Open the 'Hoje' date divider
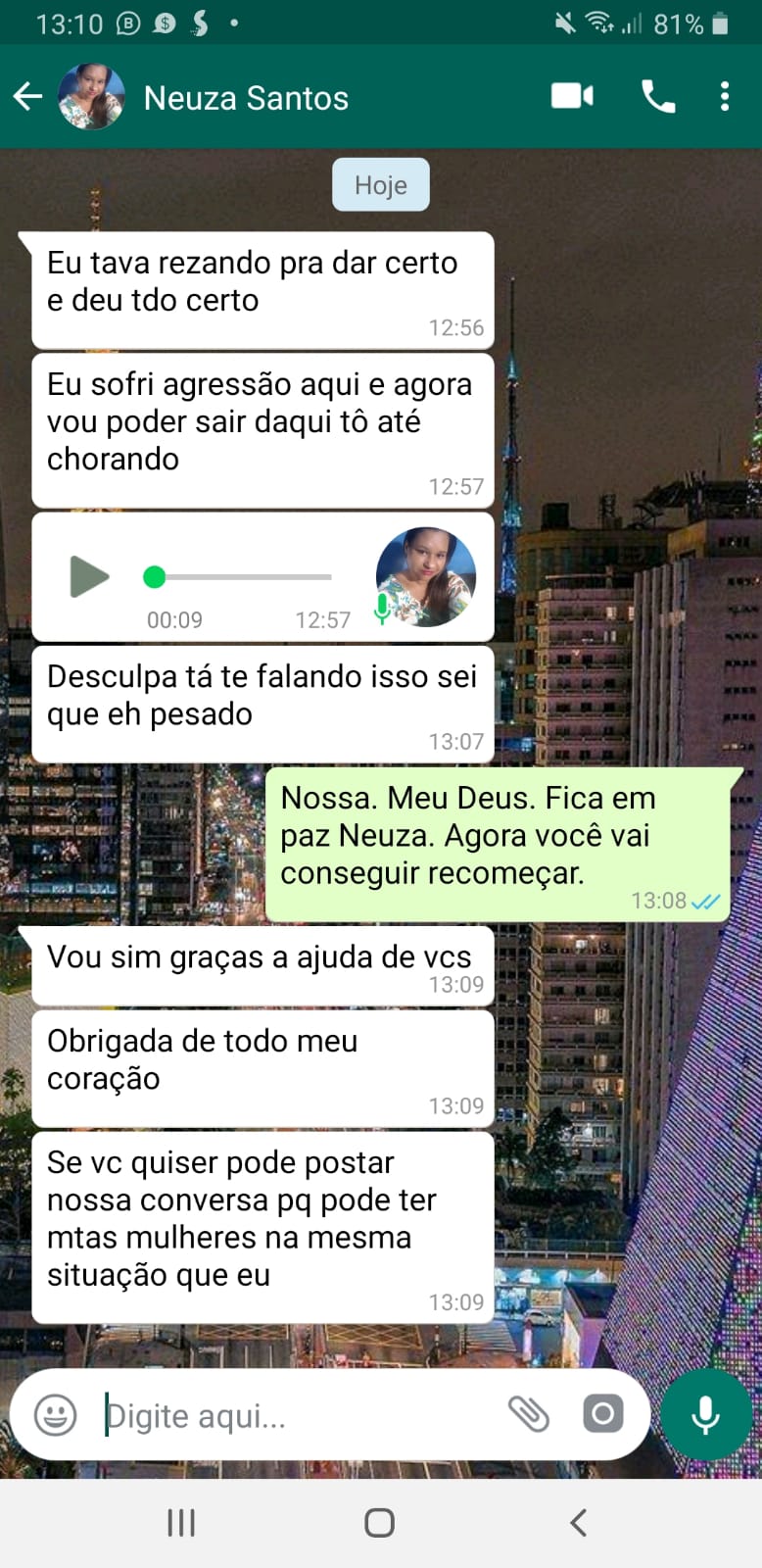The image size is (762, 1568). pos(380,183)
